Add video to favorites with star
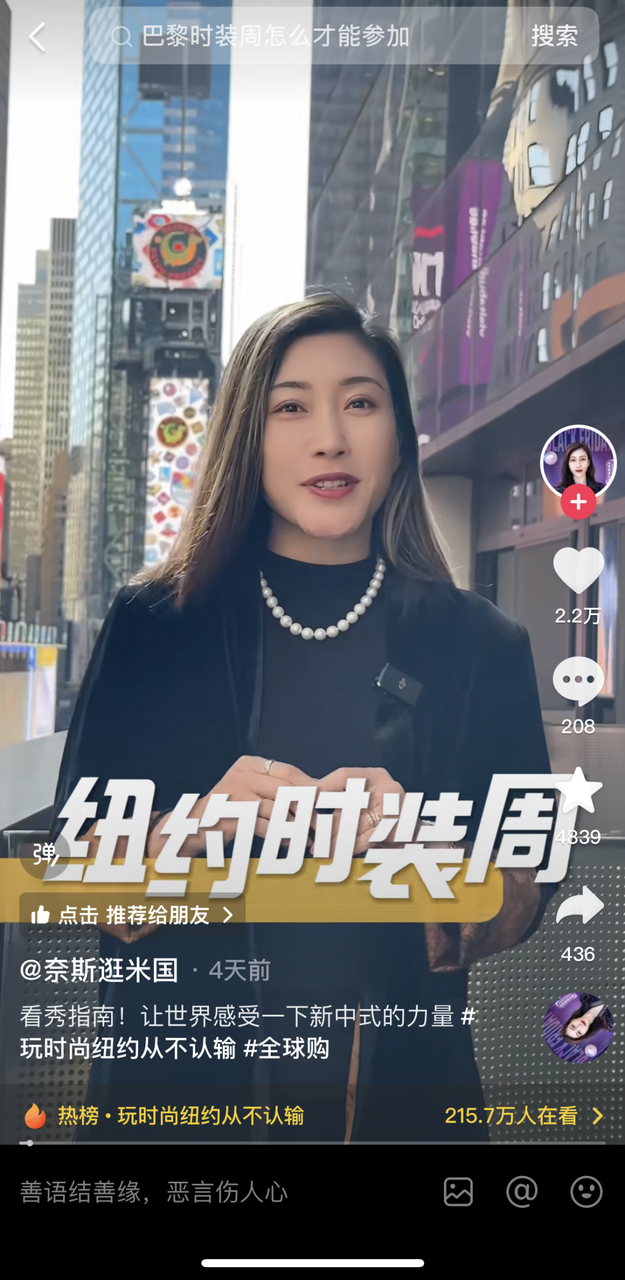 click(578, 792)
